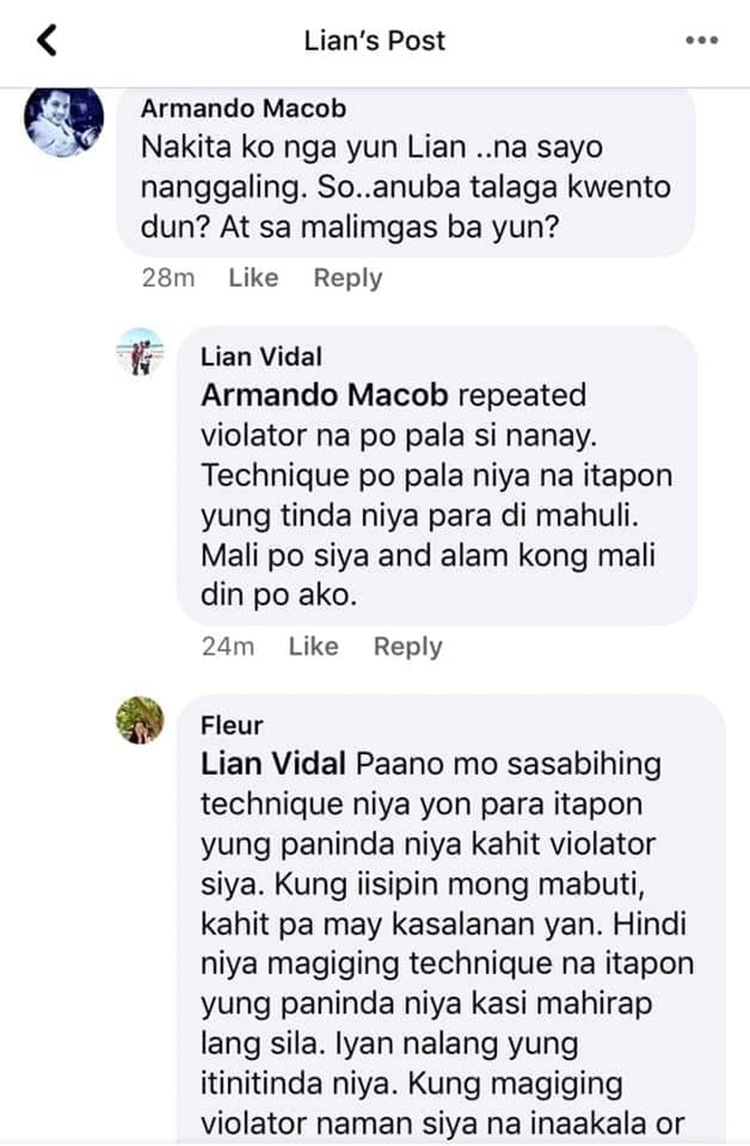Viewport: 750px width, 1146px height.
Task: Open Fleur's profile picture
Action: pos(139,720)
